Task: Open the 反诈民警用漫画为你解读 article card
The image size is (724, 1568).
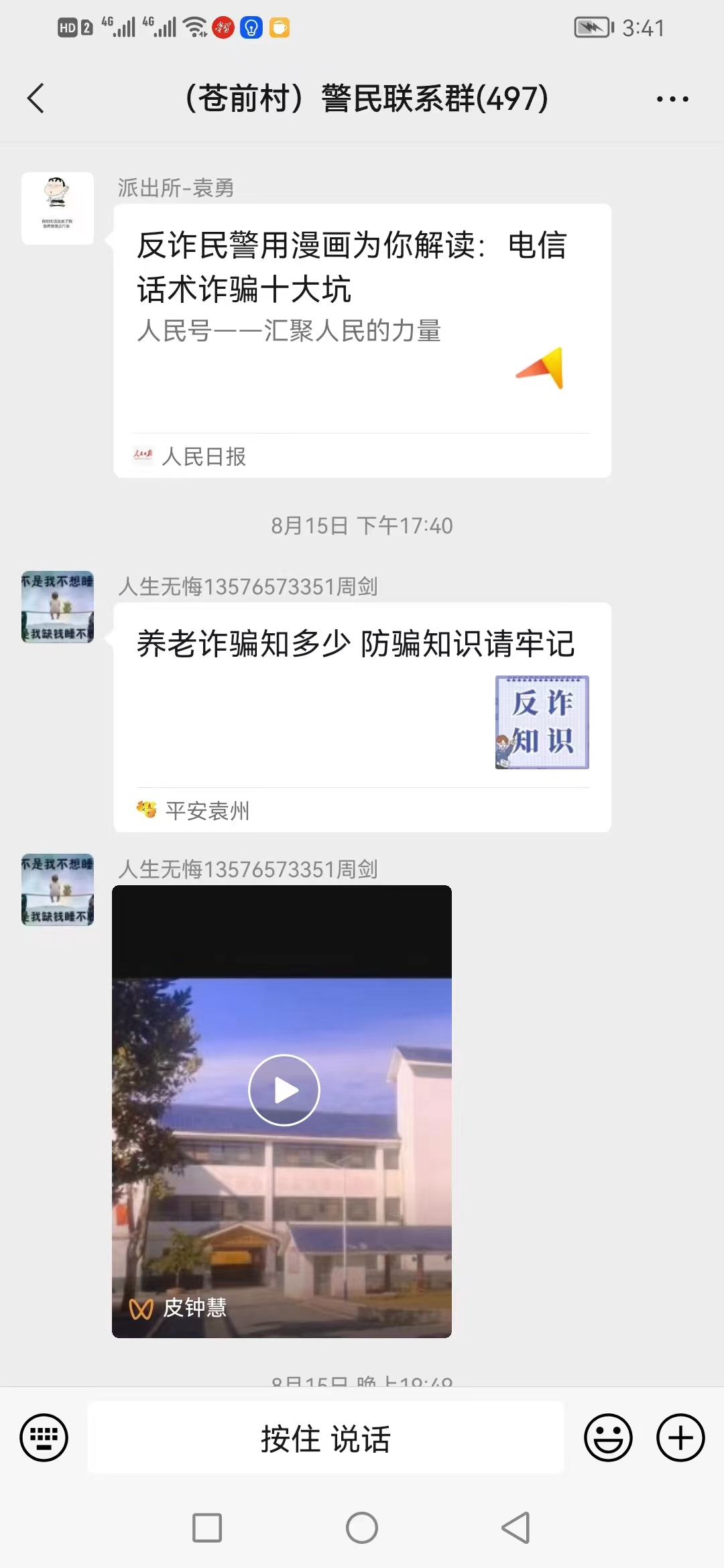Action: [x=362, y=340]
